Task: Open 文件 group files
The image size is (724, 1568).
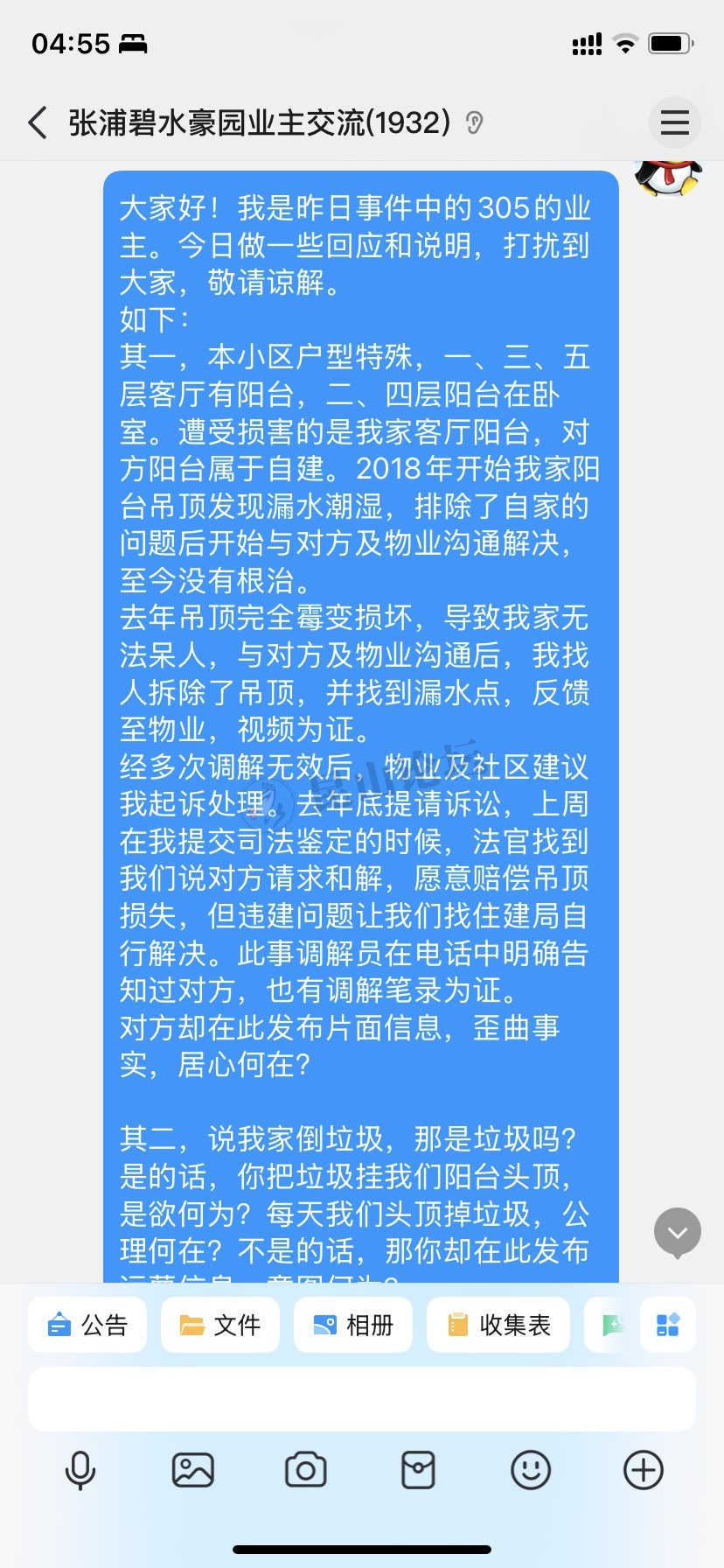Action: pyautogui.click(x=220, y=1325)
